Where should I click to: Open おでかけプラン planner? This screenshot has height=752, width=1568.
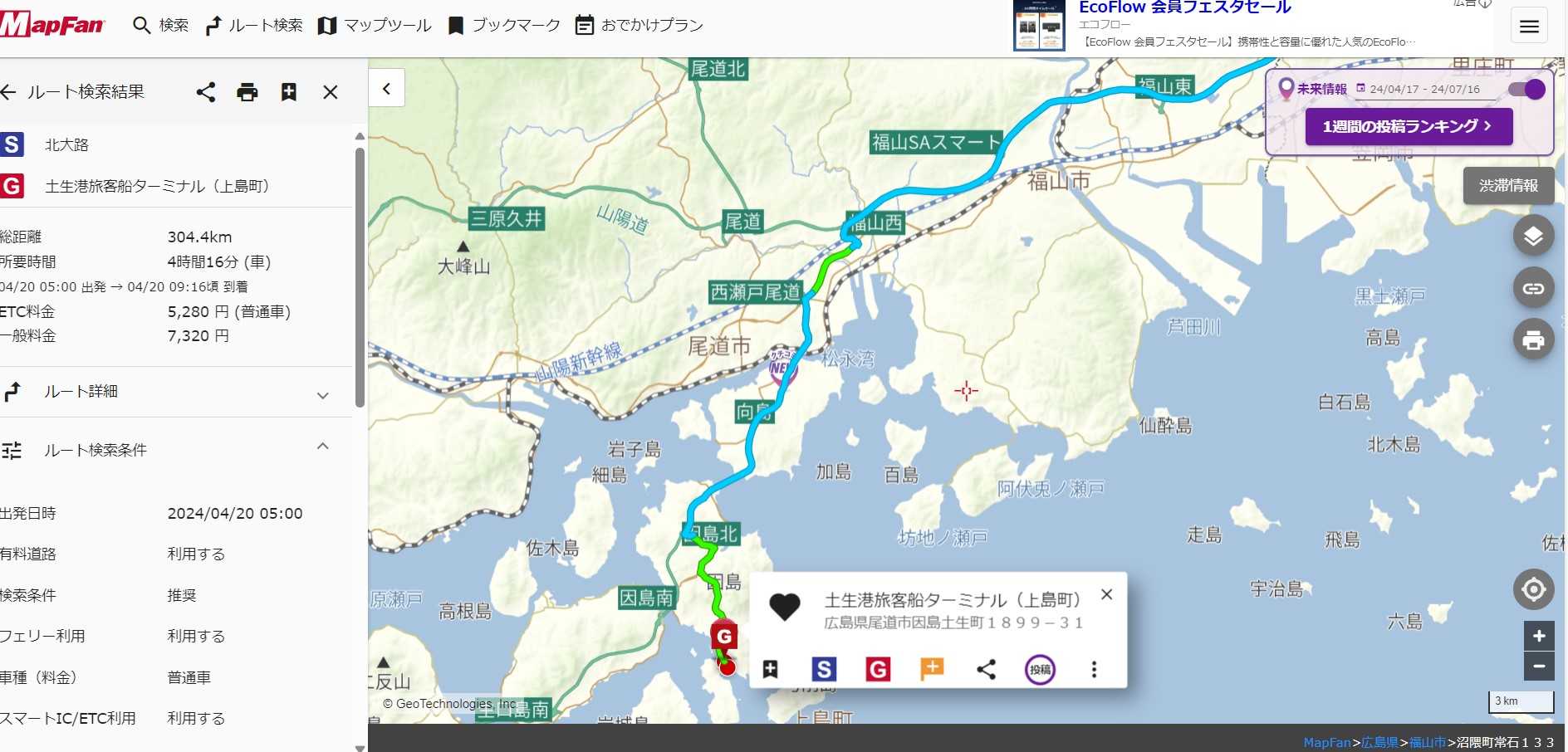(639, 26)
